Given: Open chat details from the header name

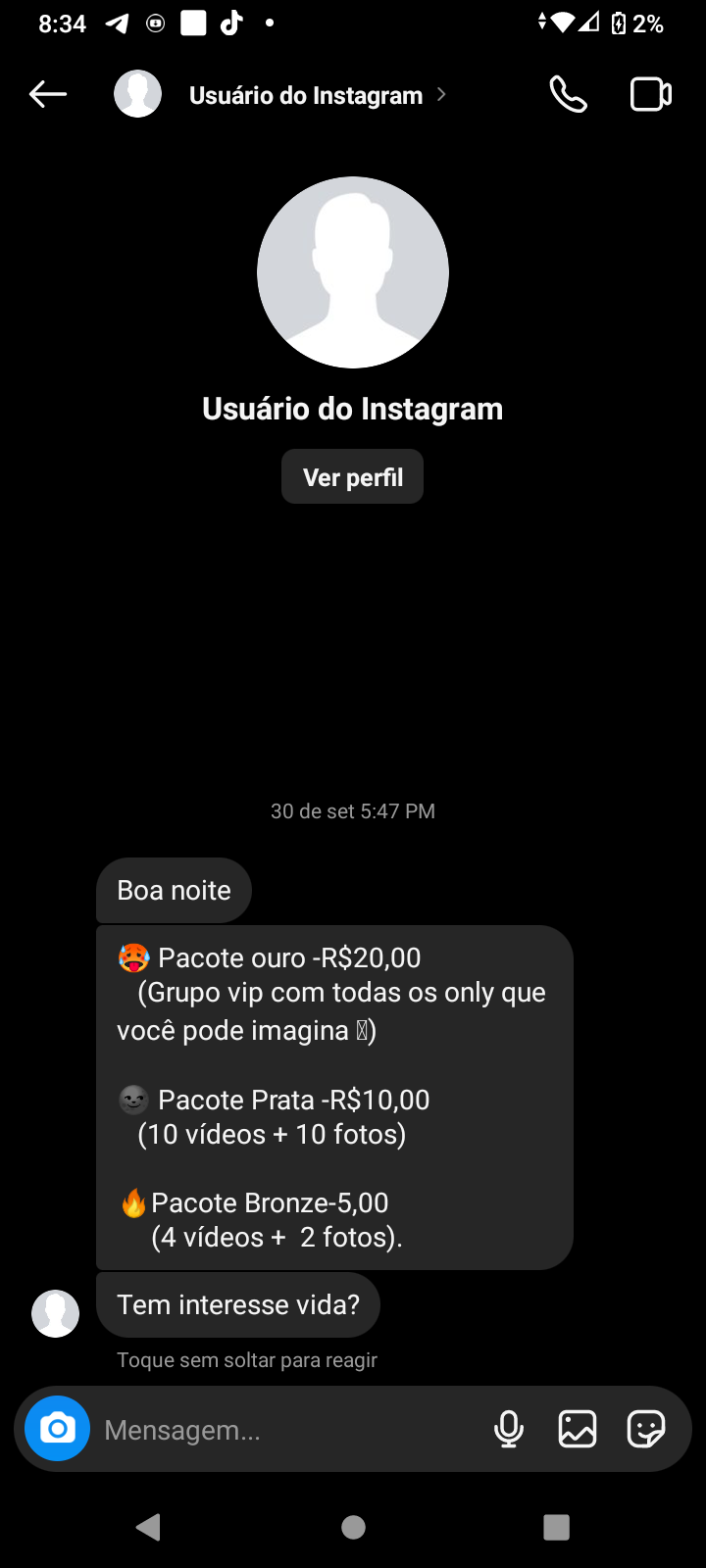Looking at the screenshot, I should click(306, 95).
